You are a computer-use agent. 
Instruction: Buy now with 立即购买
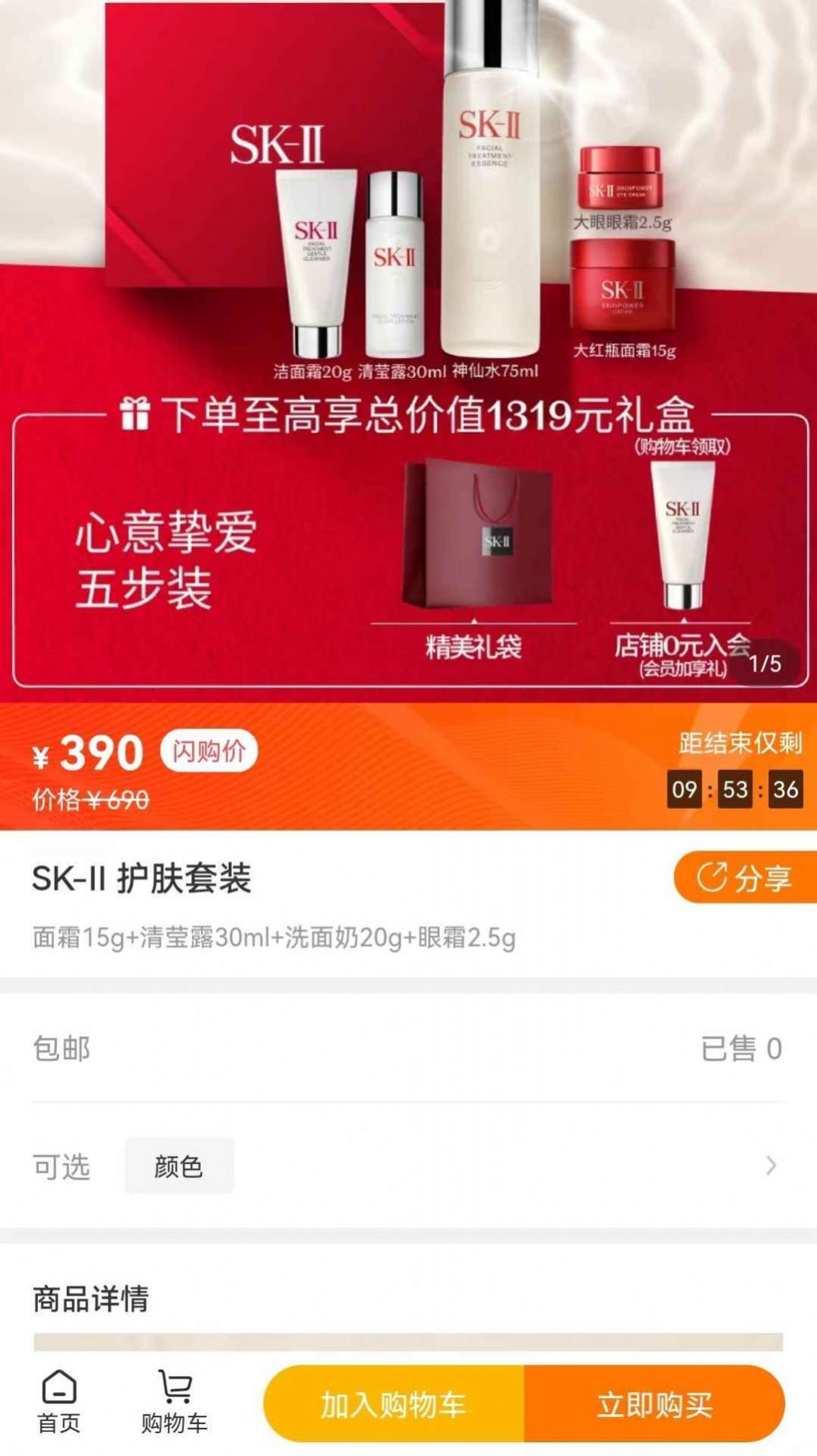654,1404
